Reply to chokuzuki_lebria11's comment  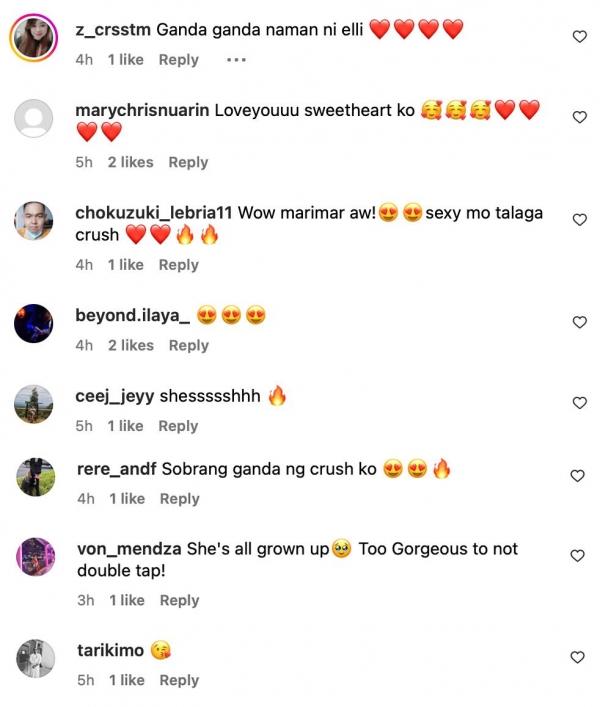[x=179, y=265]
